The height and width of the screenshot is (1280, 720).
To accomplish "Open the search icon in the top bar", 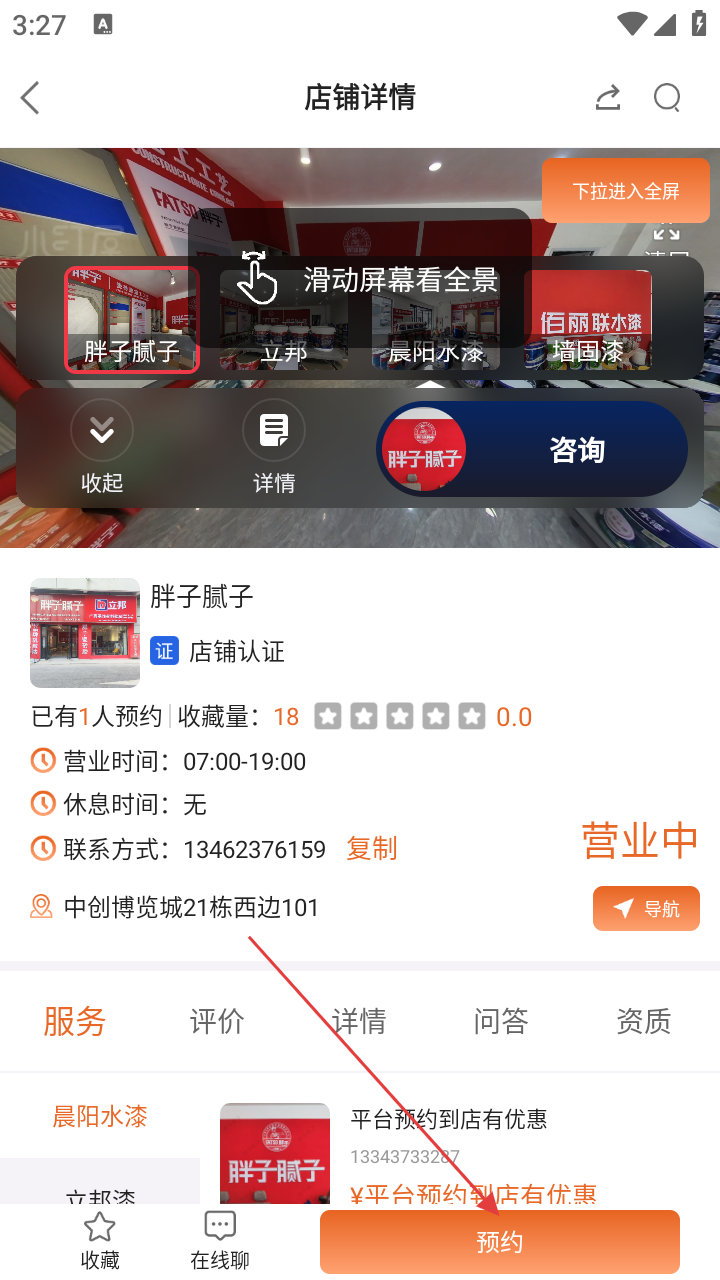I will click(667, 98).
